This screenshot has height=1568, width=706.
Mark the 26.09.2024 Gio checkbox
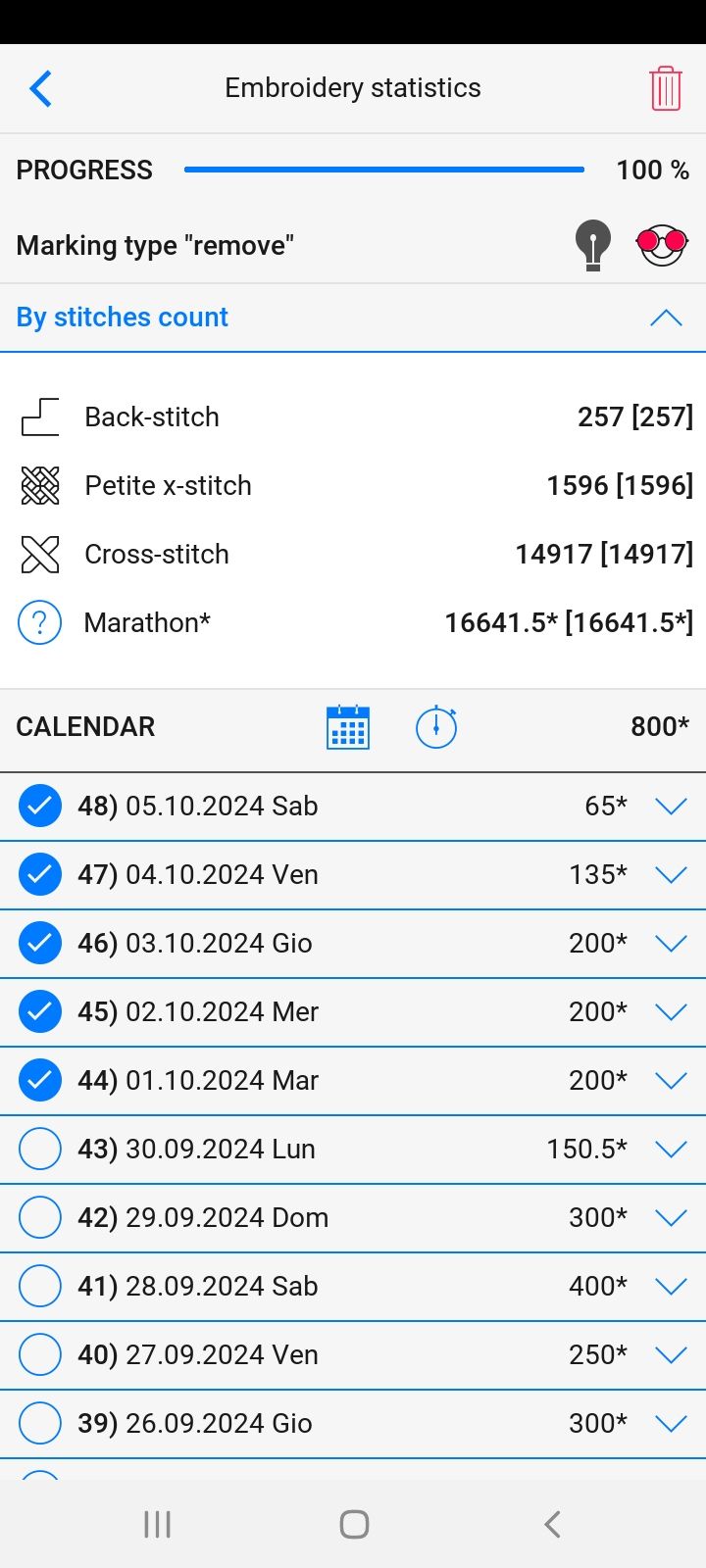coord(40,1424)
